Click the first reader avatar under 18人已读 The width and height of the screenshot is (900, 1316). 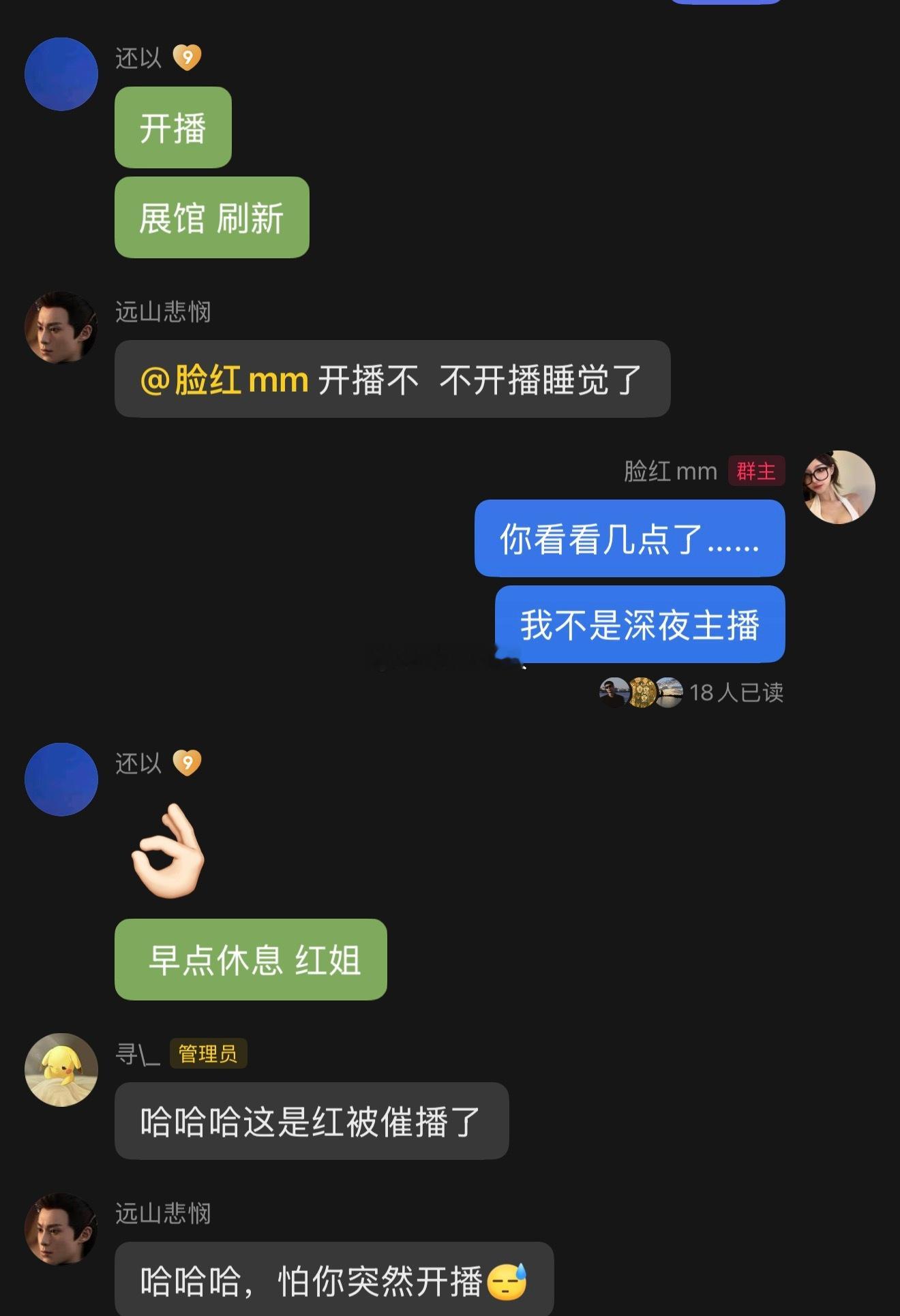613,692
